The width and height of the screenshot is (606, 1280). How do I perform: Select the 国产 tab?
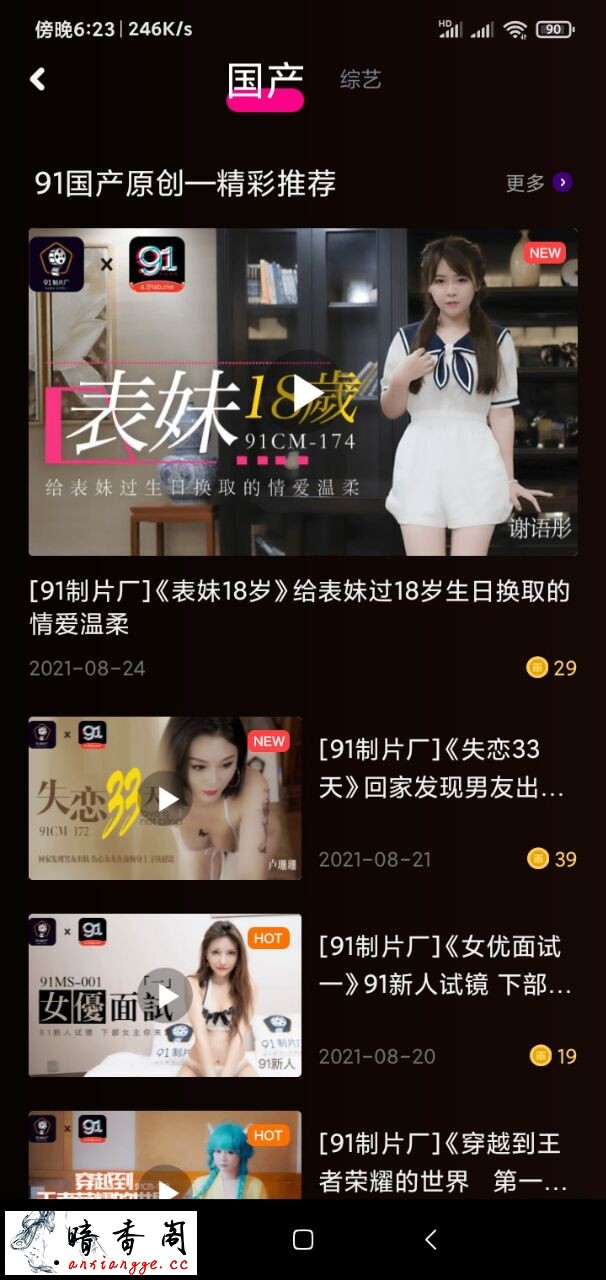(x=265, y=82)
